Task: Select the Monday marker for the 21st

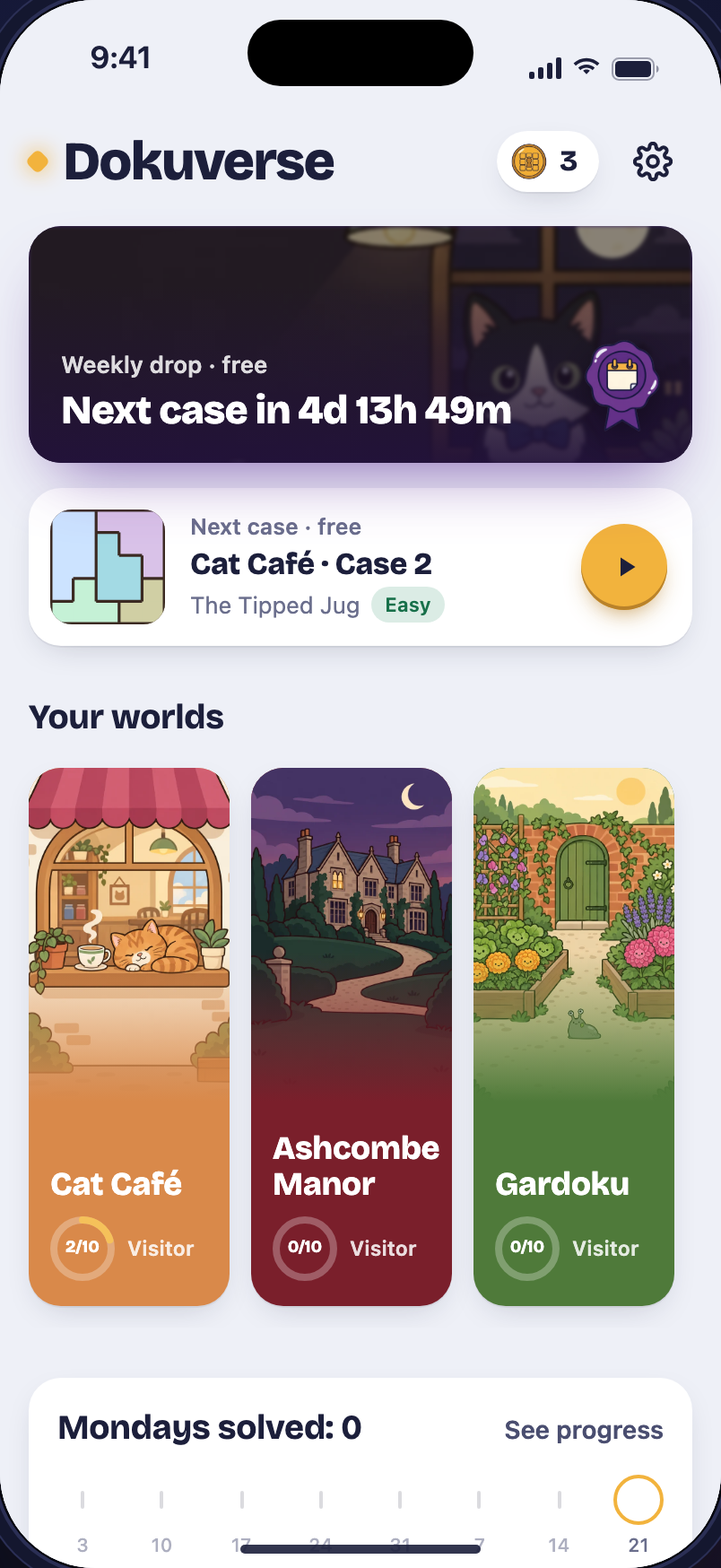Action: [638, 1500]
